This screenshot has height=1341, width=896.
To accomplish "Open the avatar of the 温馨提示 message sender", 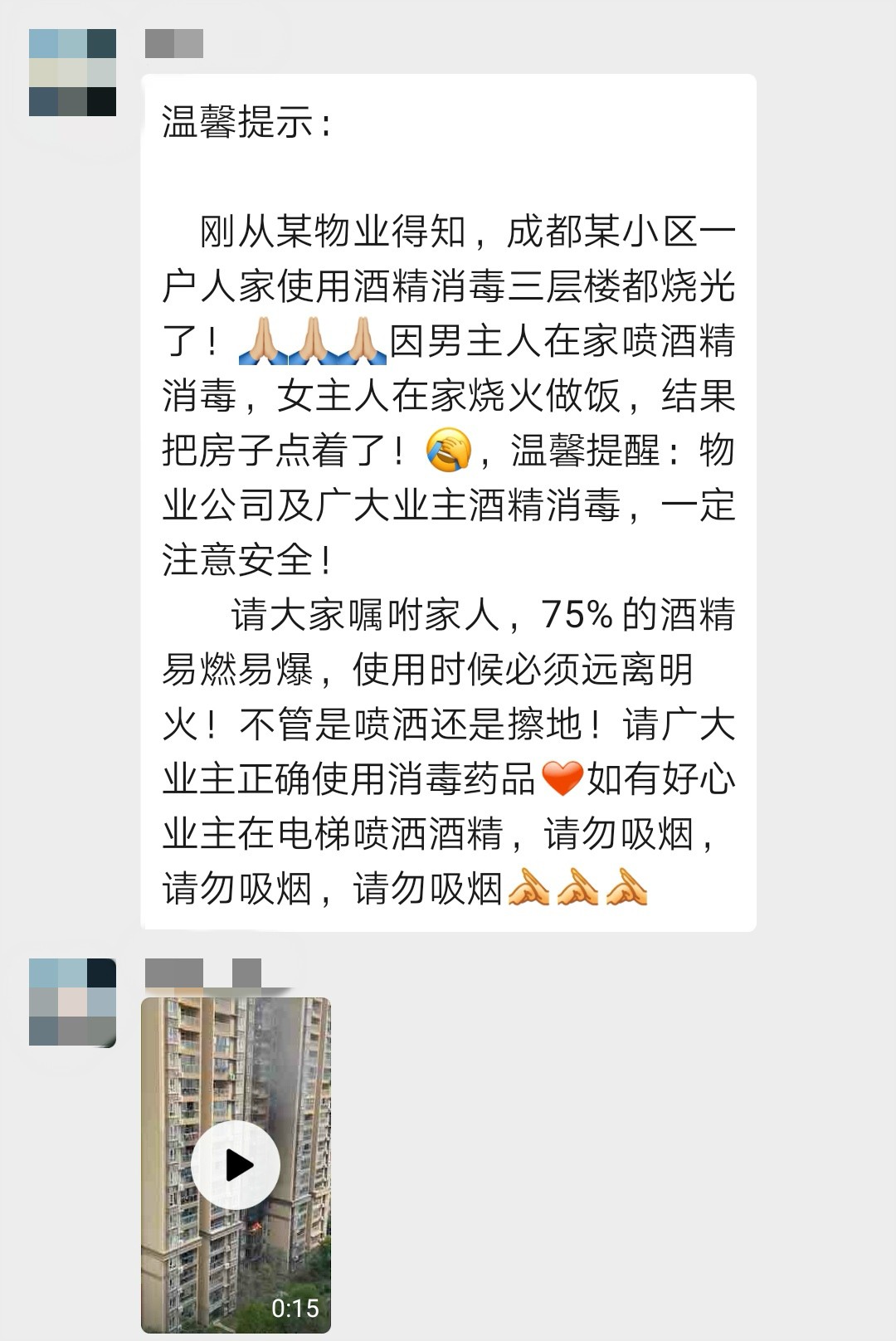I will (72, 72).
